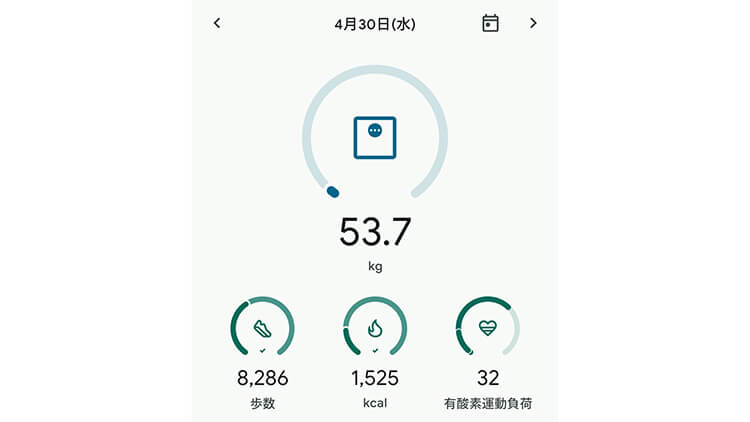View the 歩数 step count details

(x=262, y=329)
